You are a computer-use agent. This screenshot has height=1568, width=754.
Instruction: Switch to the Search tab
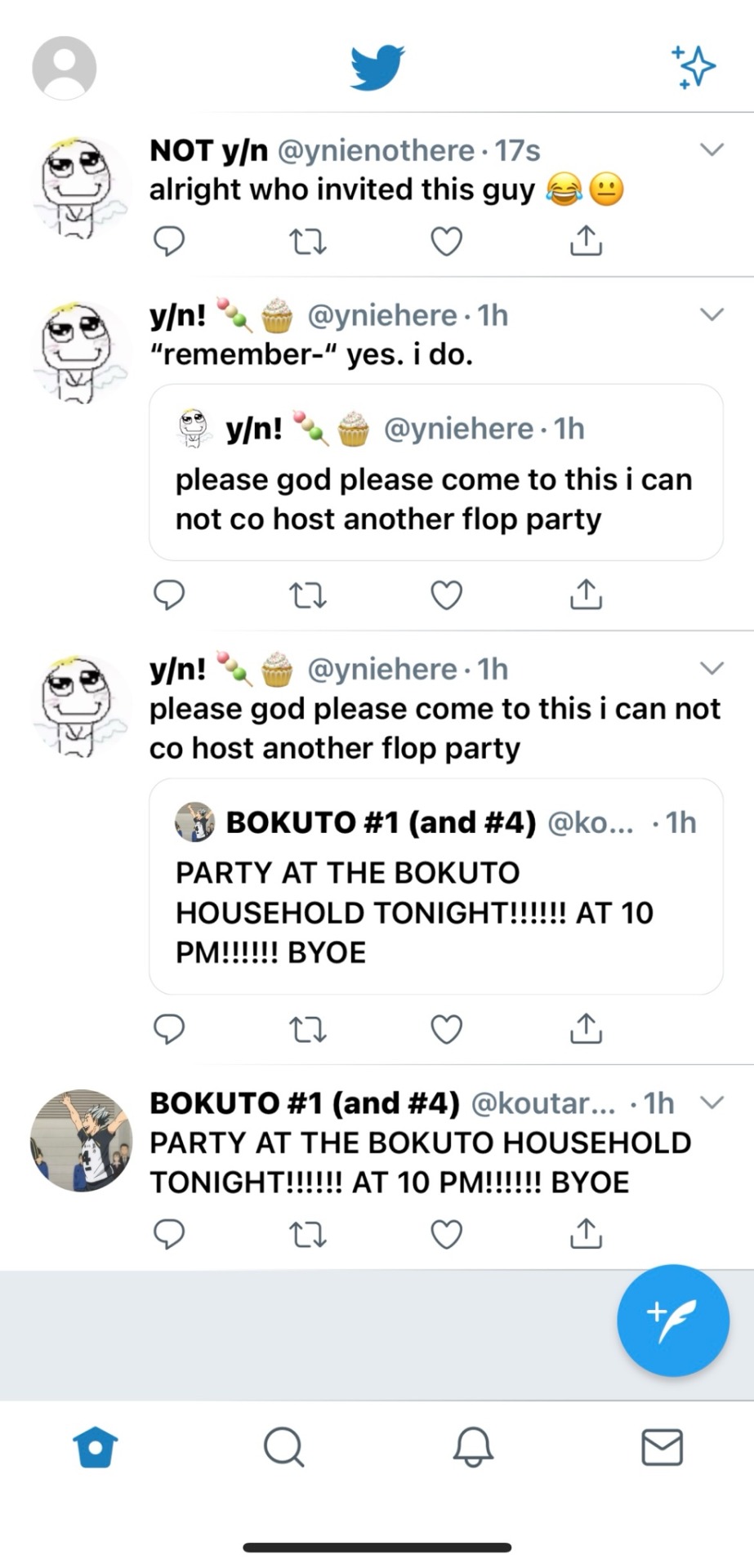point(284,1447)
